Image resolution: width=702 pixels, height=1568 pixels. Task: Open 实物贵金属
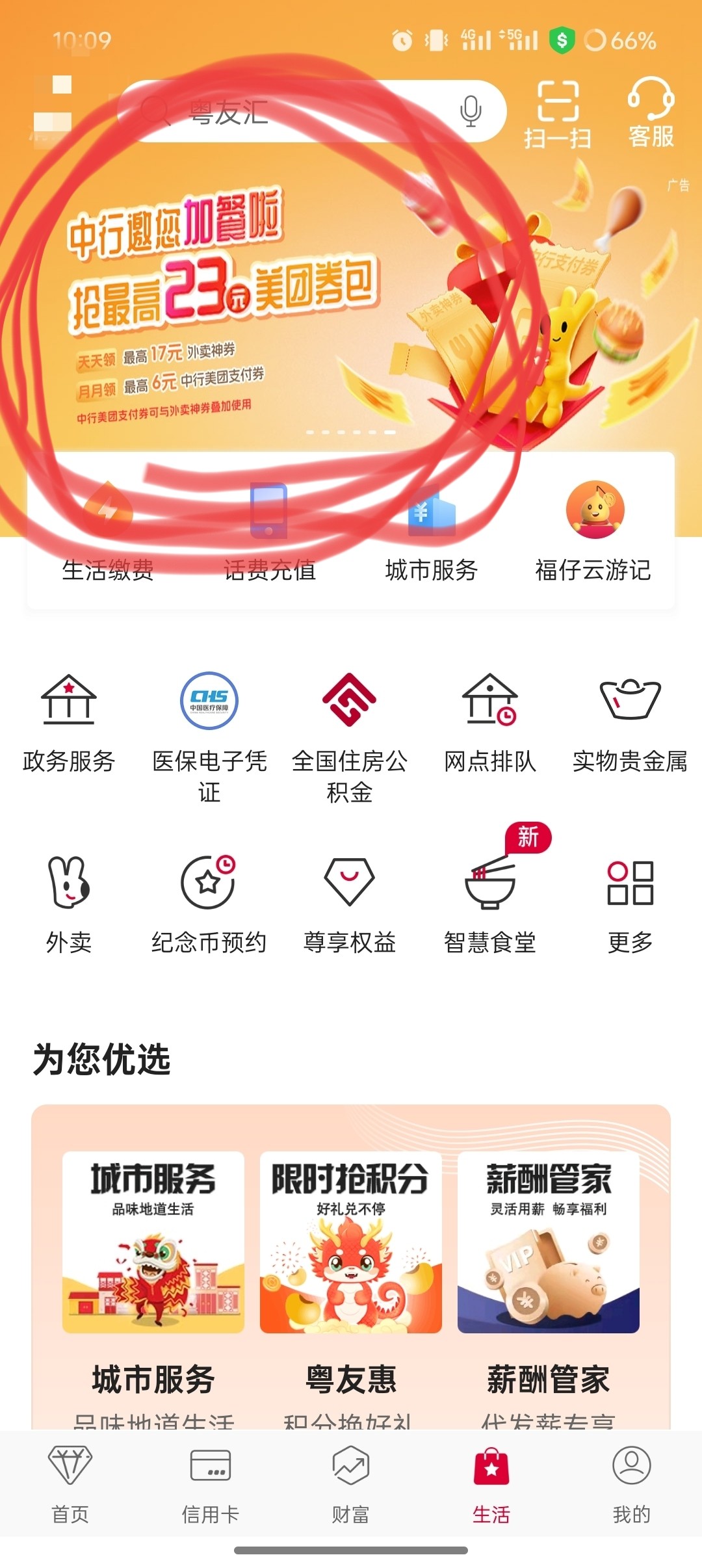630,723
